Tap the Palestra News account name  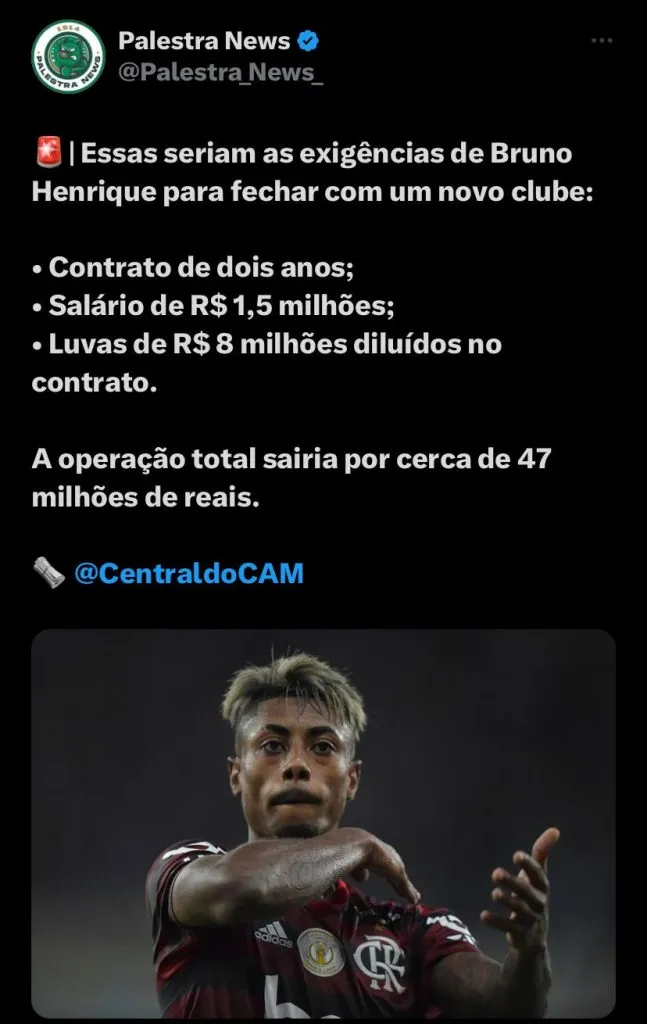pyautogui.click(x=204, y=41)
